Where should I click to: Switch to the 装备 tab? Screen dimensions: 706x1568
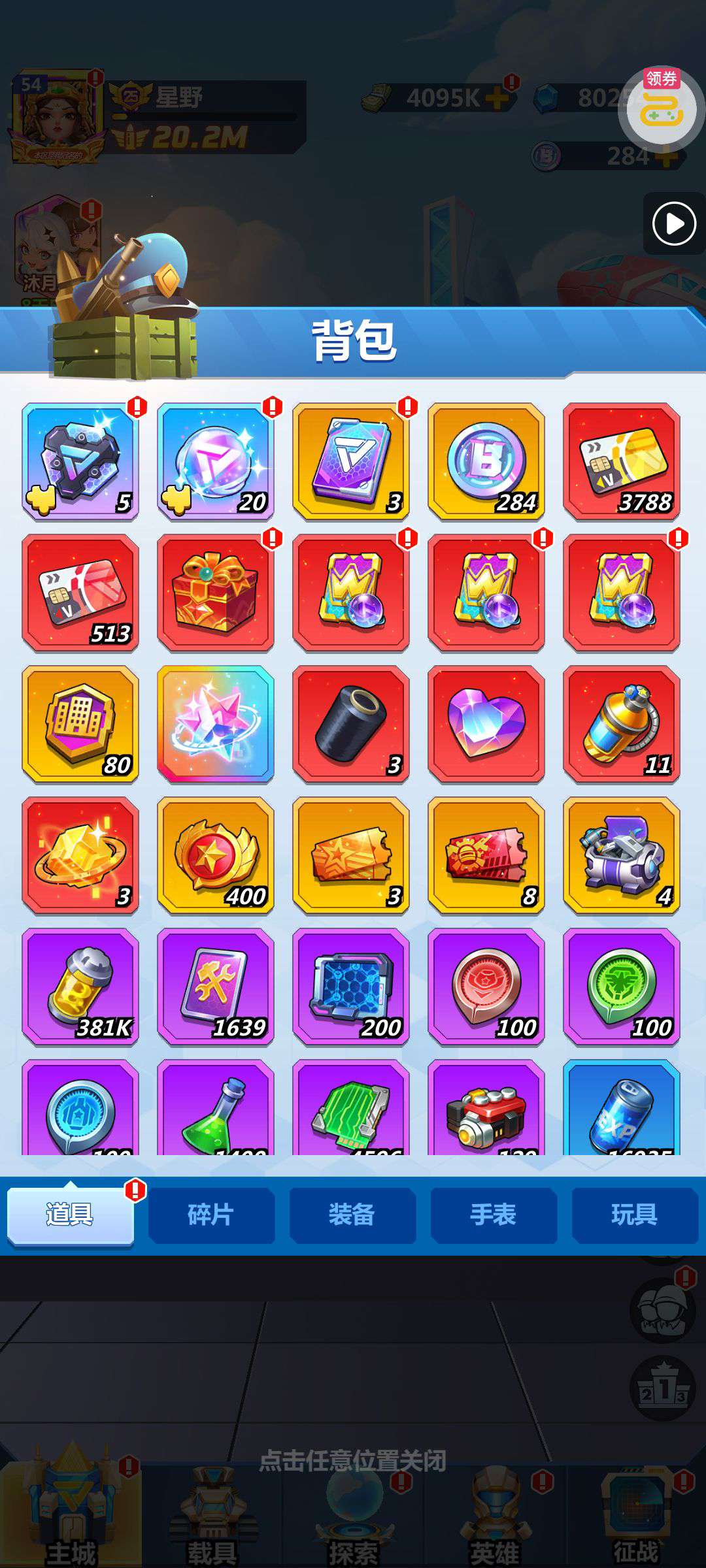[352, 1215]
